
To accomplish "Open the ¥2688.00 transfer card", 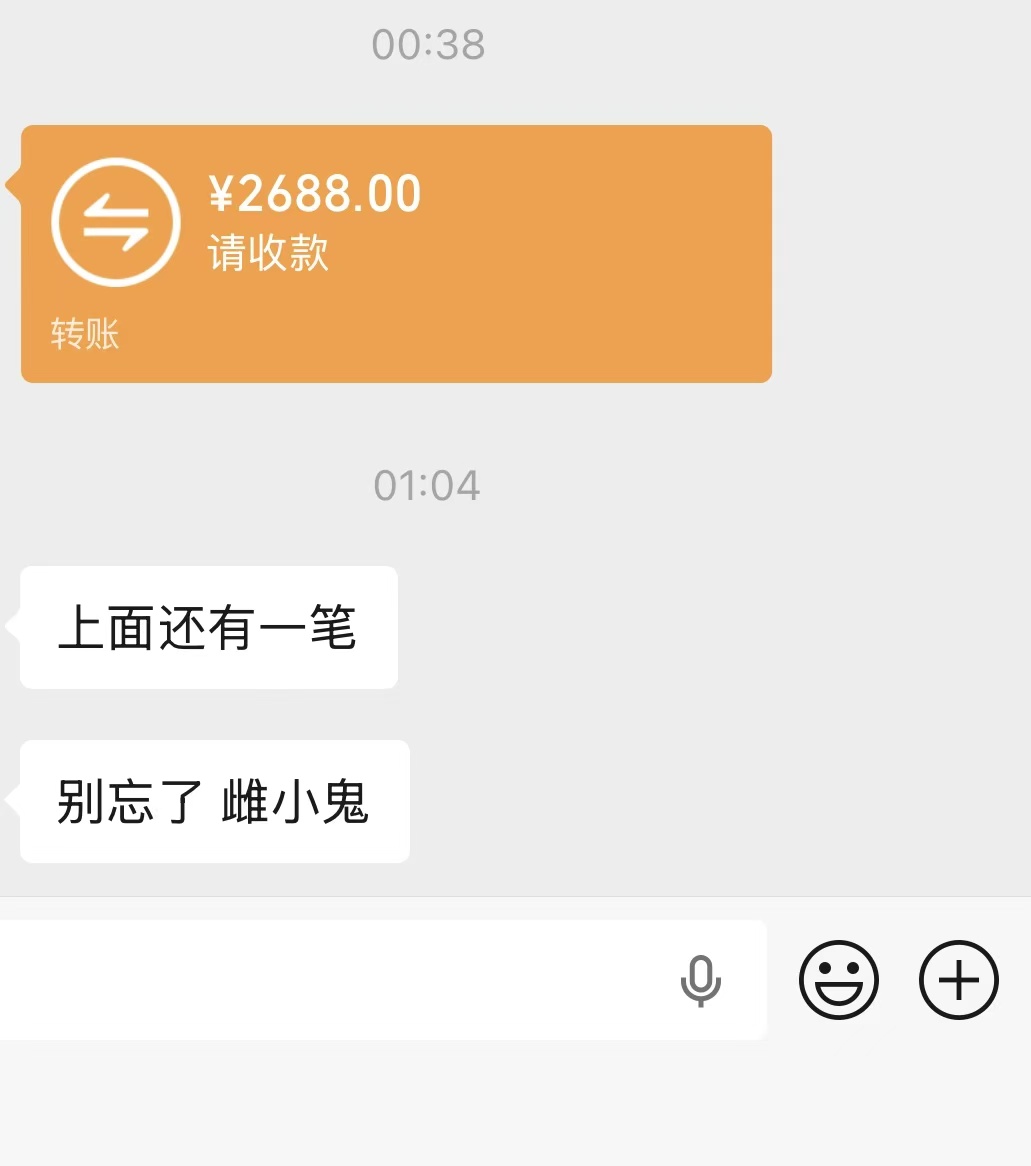I will (396, 254).
